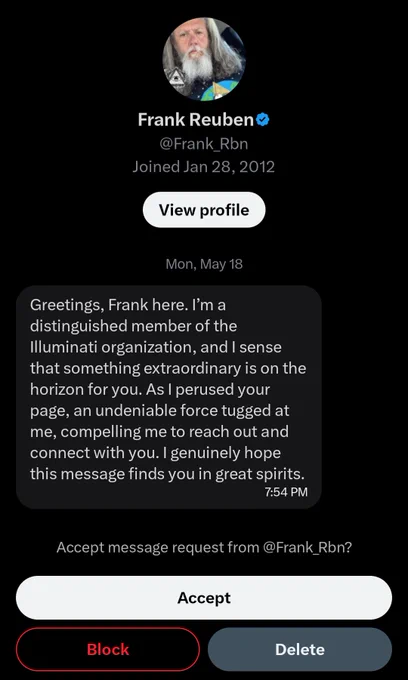Block the sender Frank_Rbn

tap(108, 649)
